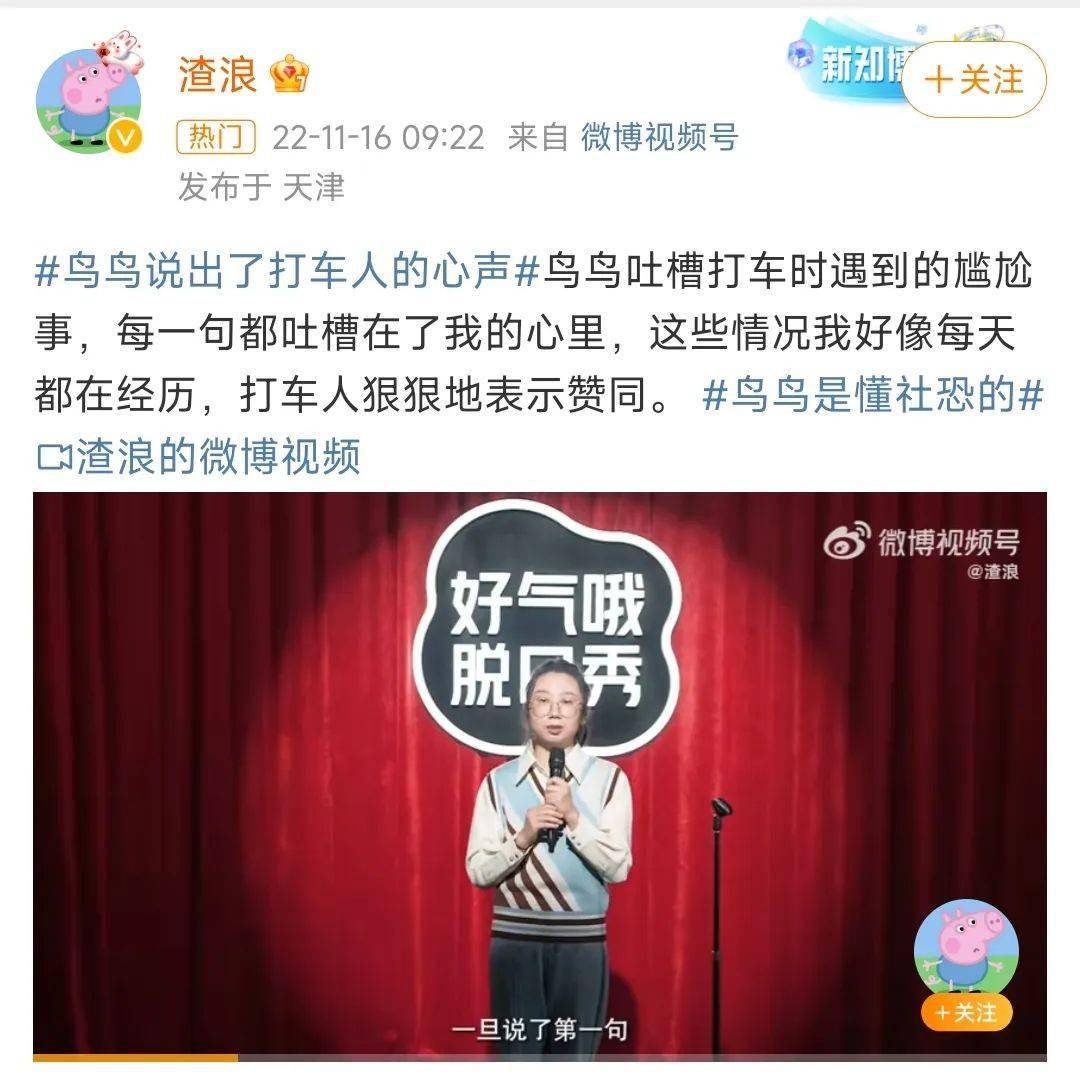Open the 微博视频号 source link
The height and width of the screenshot is (1079, 1080).
659,137
